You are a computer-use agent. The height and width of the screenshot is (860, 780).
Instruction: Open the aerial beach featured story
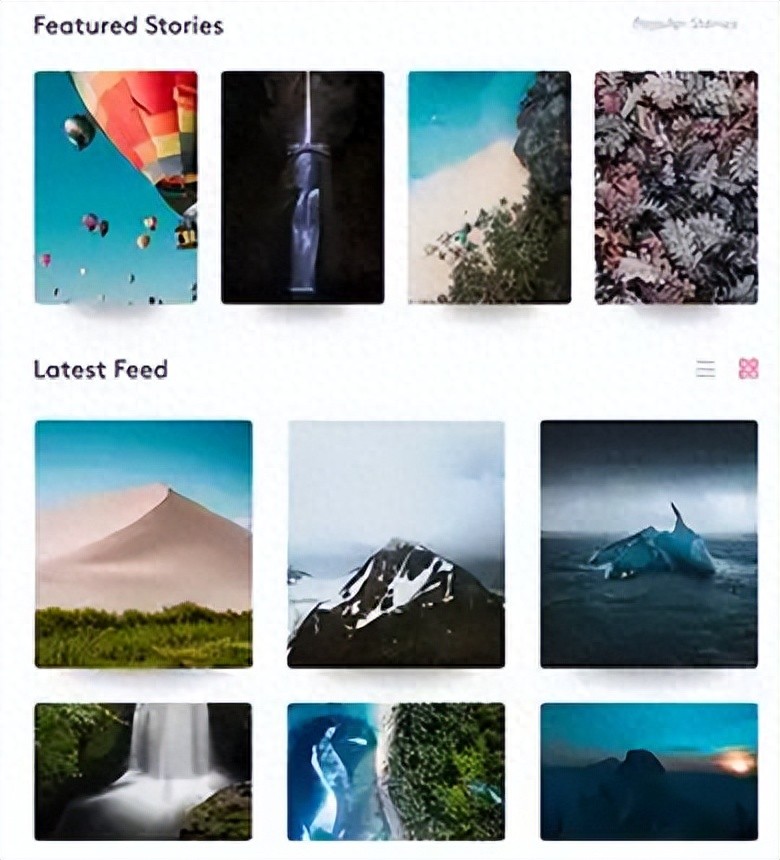coord(489,187)
